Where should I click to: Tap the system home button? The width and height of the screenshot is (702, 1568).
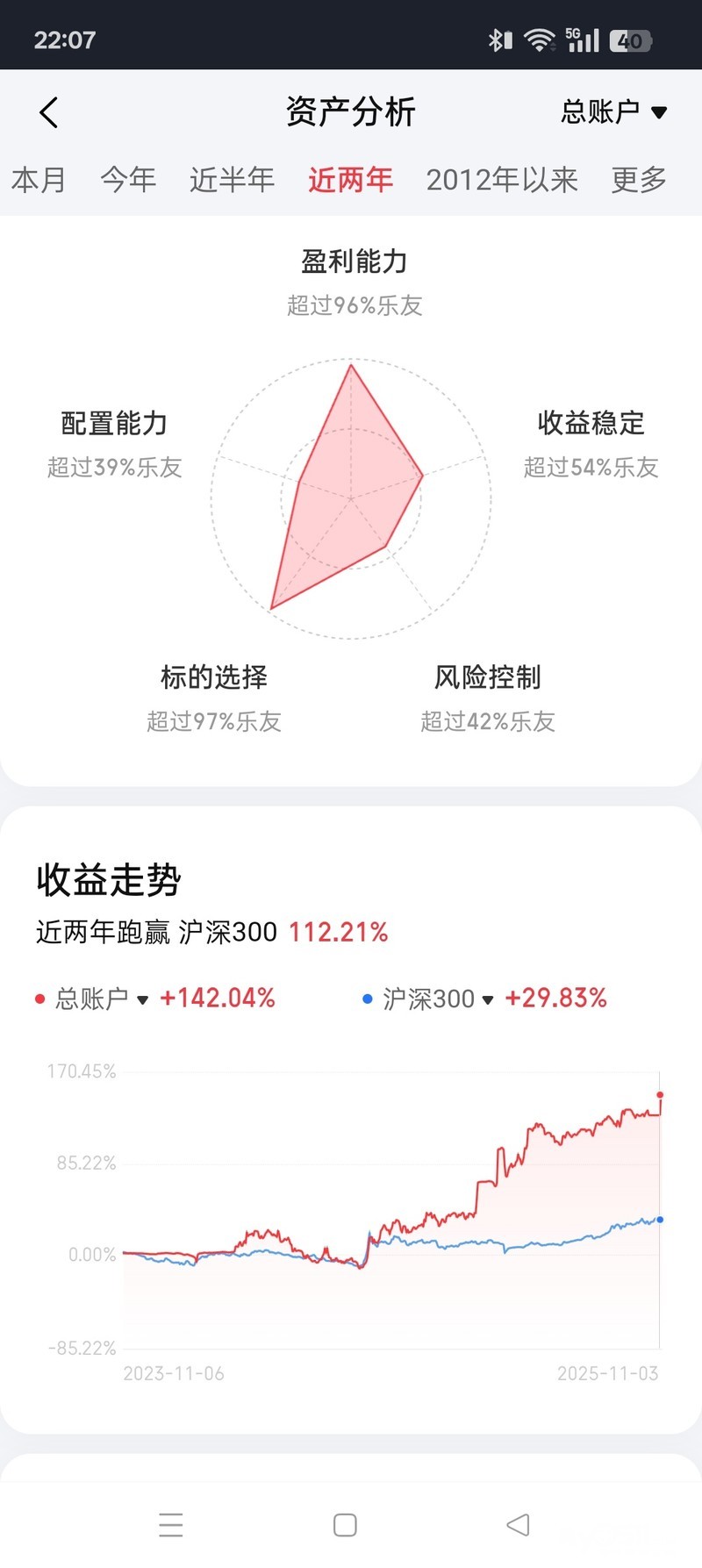(345, 1525)
